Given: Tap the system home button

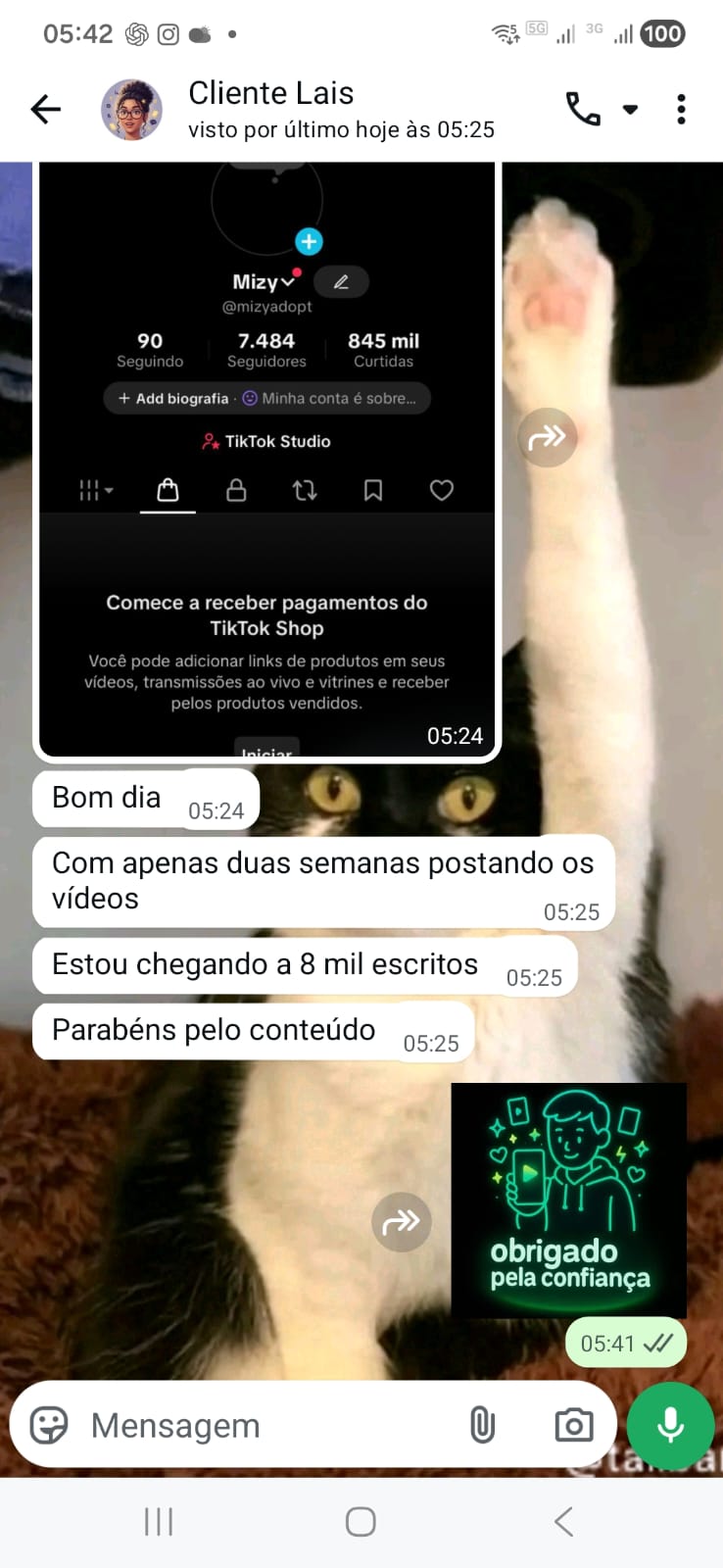Looking at the screenshot, I should pyautogui.click(x=361, y=1522).
